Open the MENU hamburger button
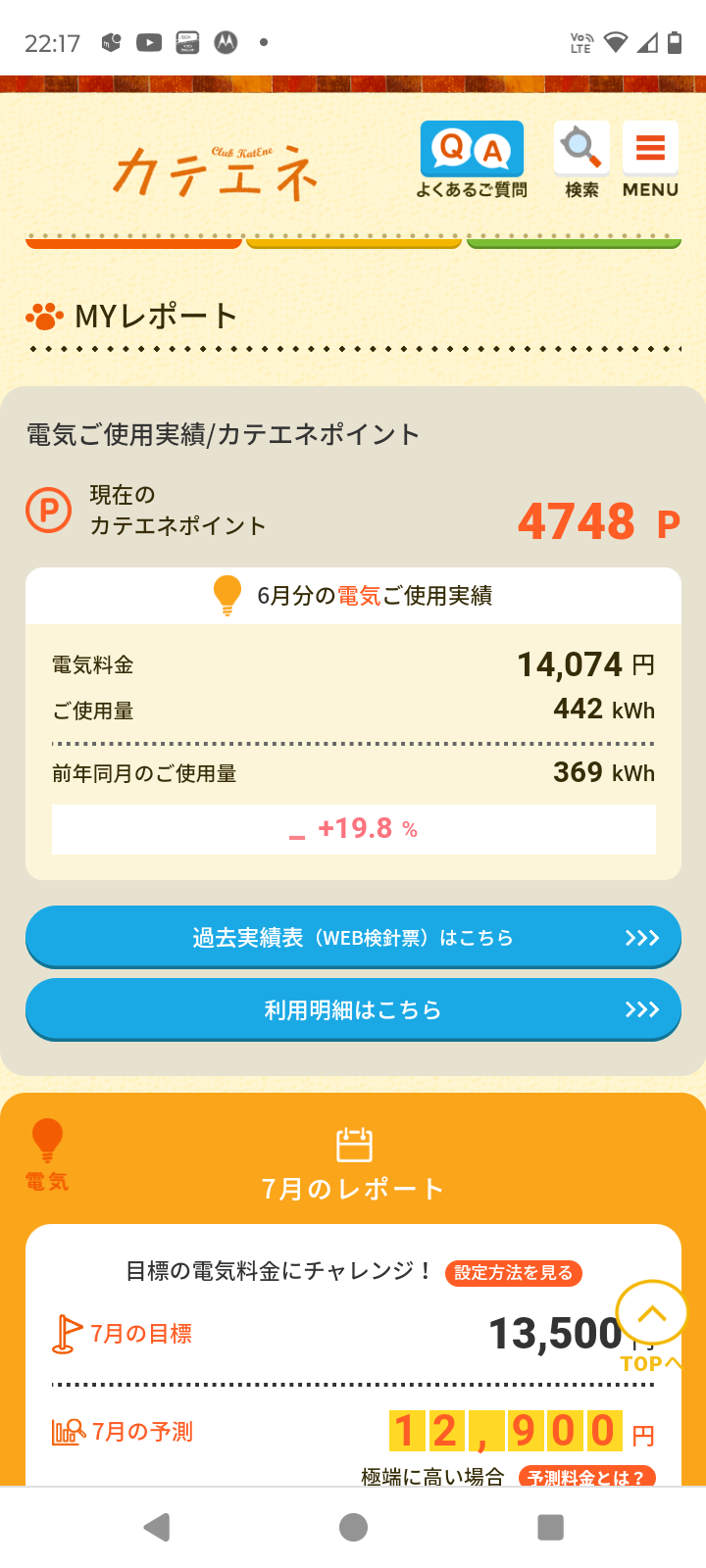Screen dimensions: 706x1568 click(x=650, y=159)
